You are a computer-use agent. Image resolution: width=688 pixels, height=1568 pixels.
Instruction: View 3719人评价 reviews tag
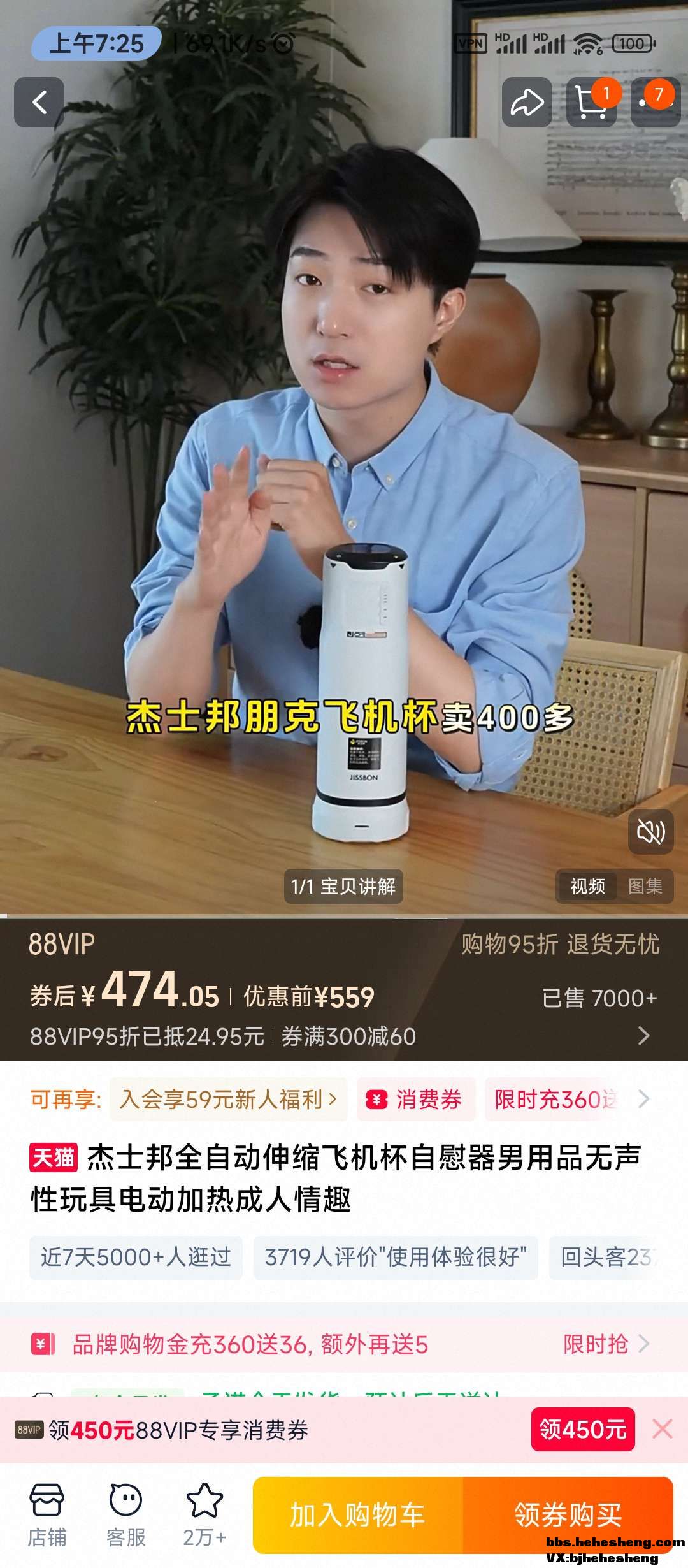[x=396, y=1257]
